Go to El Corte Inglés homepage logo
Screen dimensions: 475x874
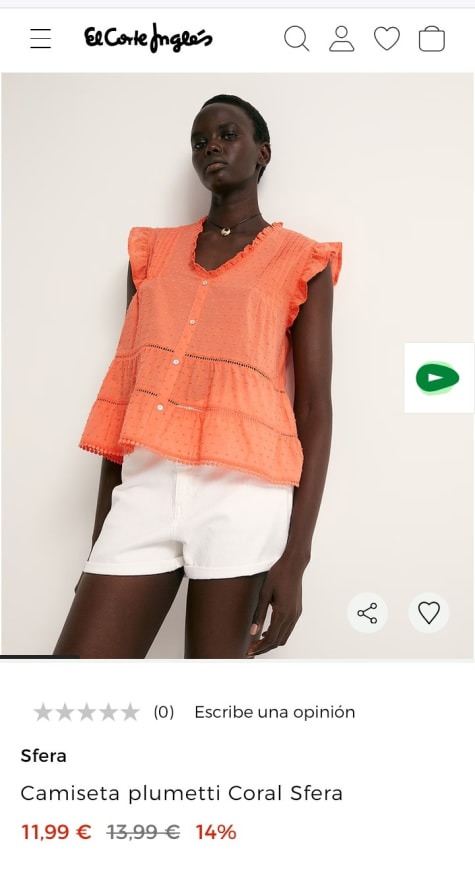[148, 38]
